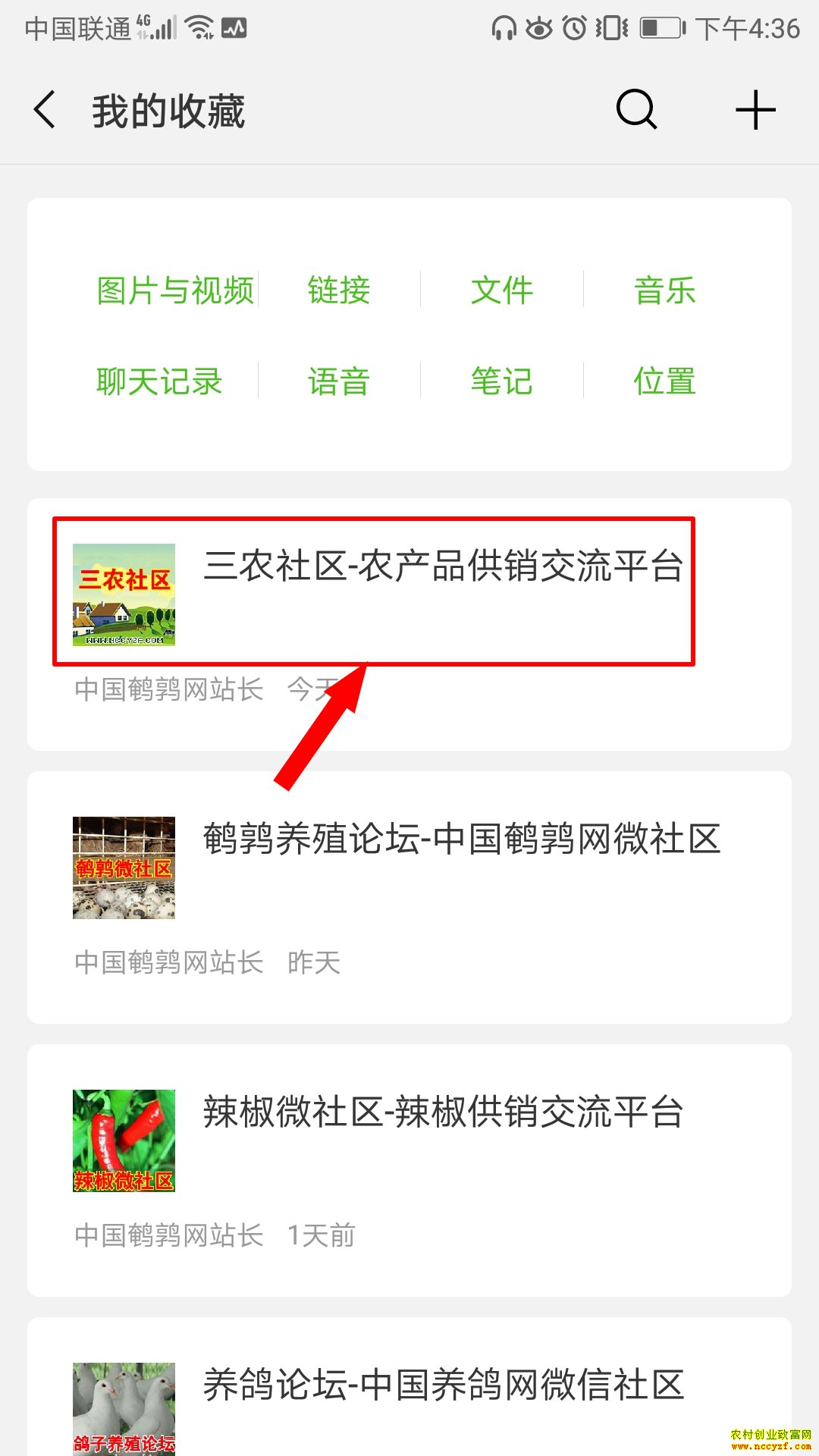Open search in favorites

click(x=636, y=111)
